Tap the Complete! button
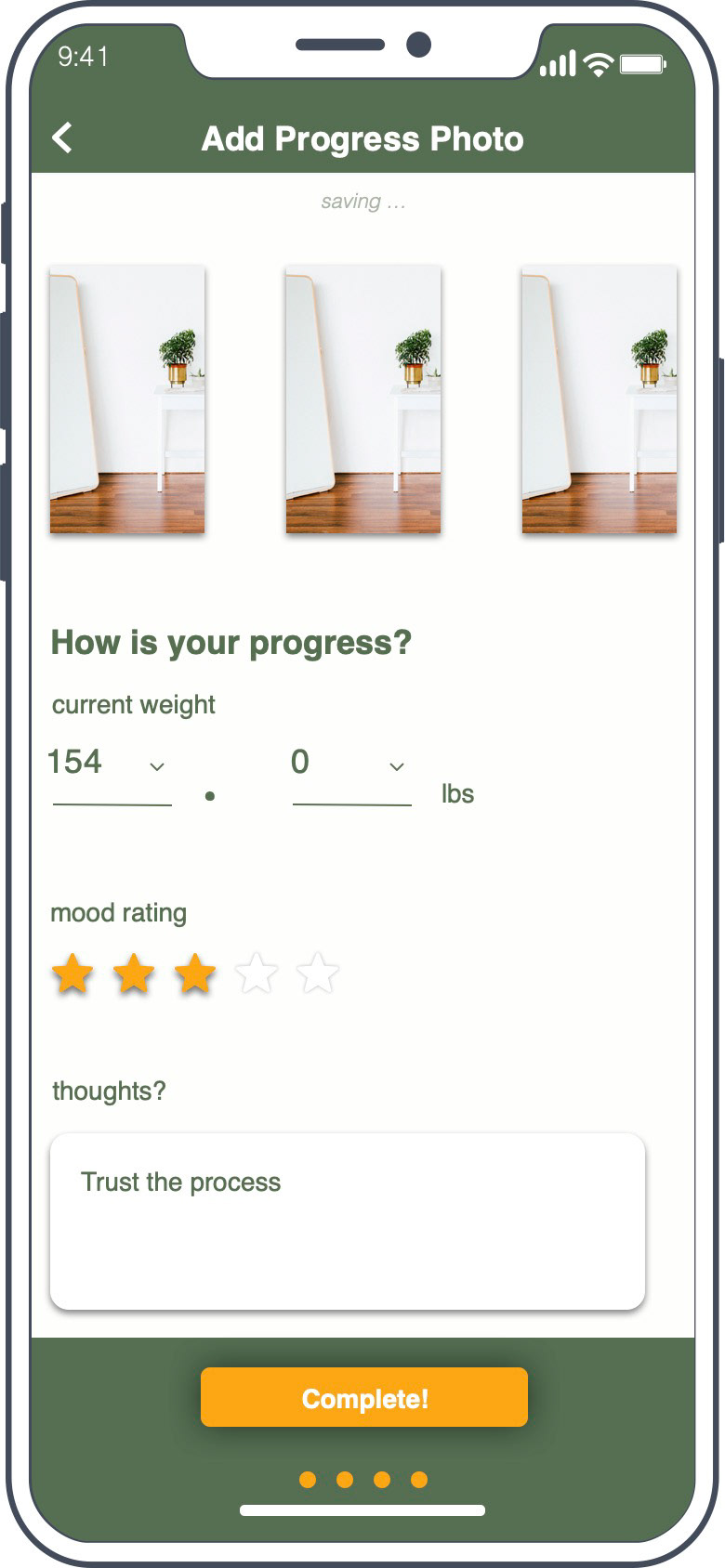 click(363, 1397)
